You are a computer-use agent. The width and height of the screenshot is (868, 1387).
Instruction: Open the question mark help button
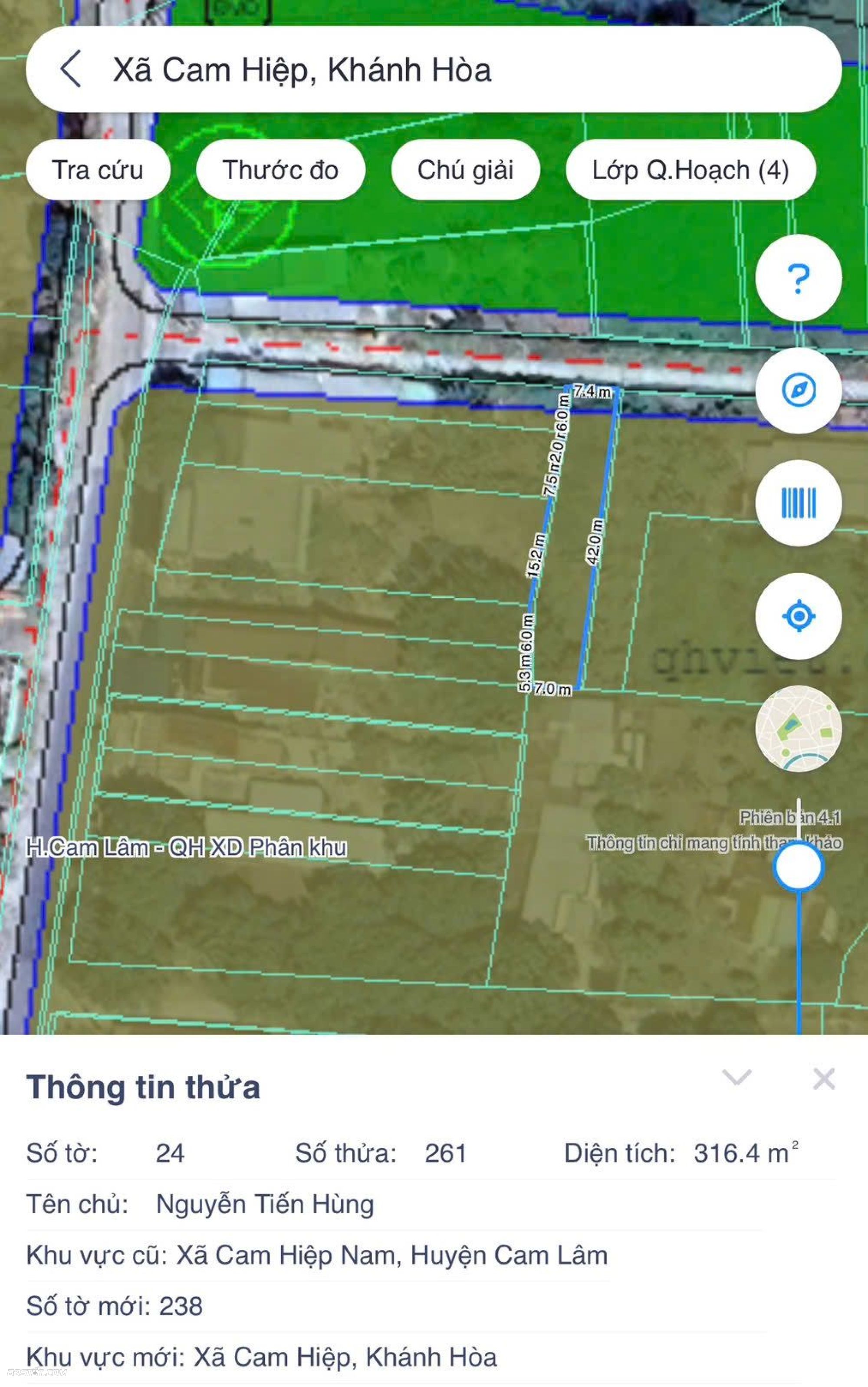[x=798, y=278]
